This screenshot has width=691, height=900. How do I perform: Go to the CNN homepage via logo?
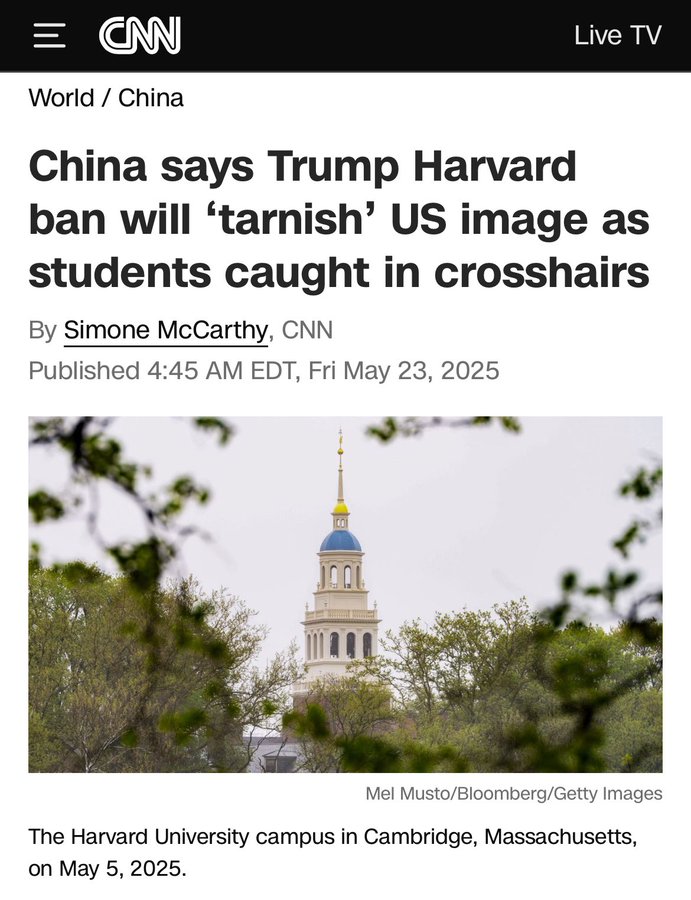click(140, 36)
